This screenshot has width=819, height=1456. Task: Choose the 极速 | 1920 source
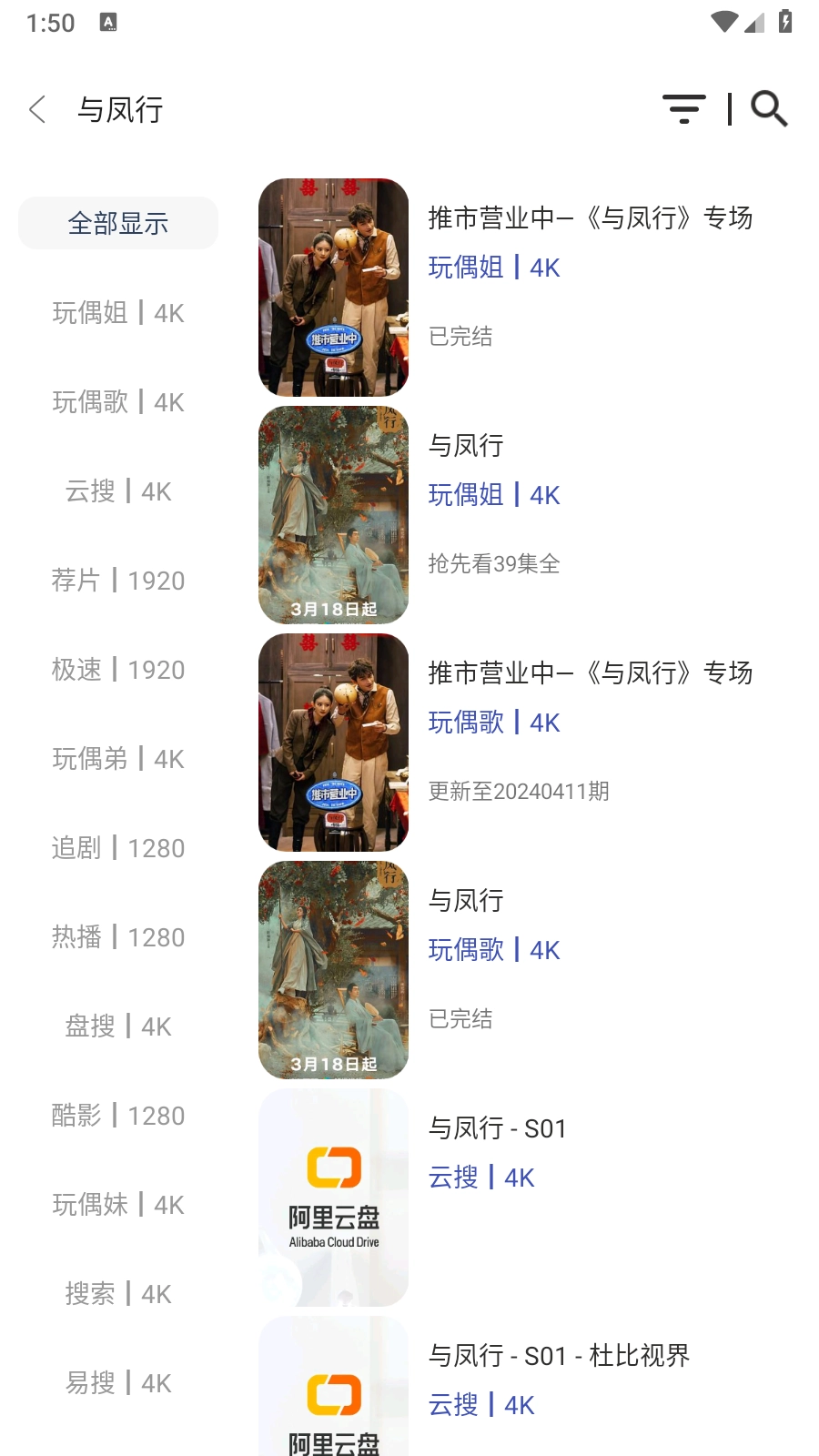(118, 670)
